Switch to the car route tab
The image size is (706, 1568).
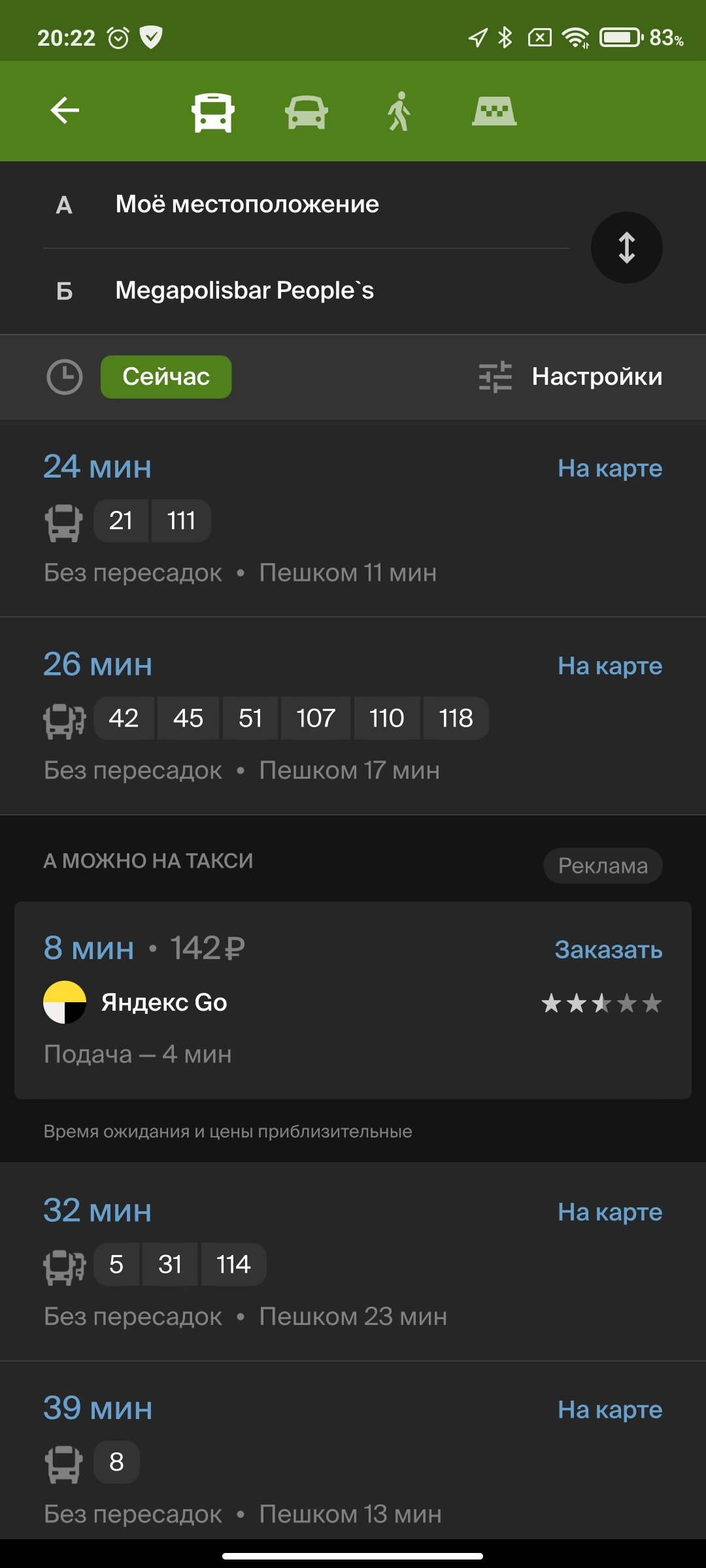[x=307, y=112]
